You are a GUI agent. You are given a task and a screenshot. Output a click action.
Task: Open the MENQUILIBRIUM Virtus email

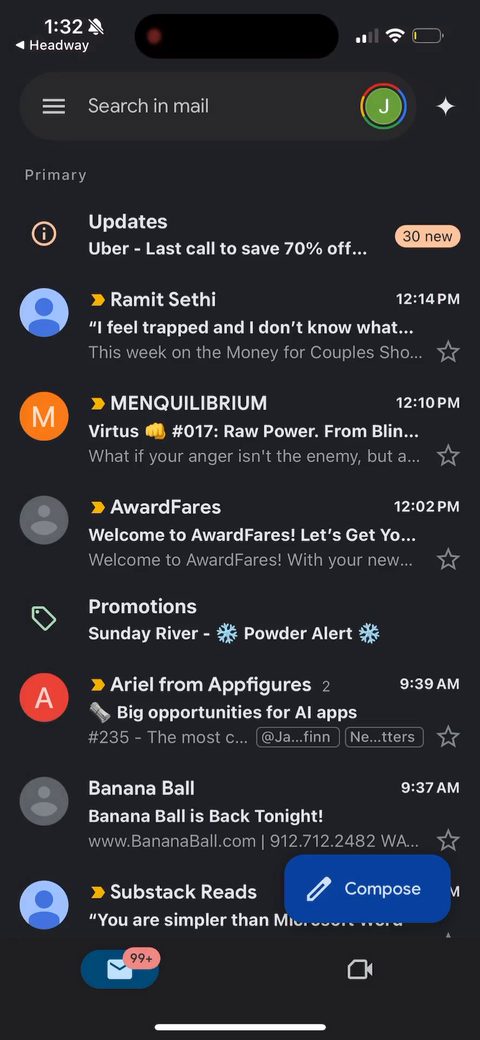[x=240, y=428]
